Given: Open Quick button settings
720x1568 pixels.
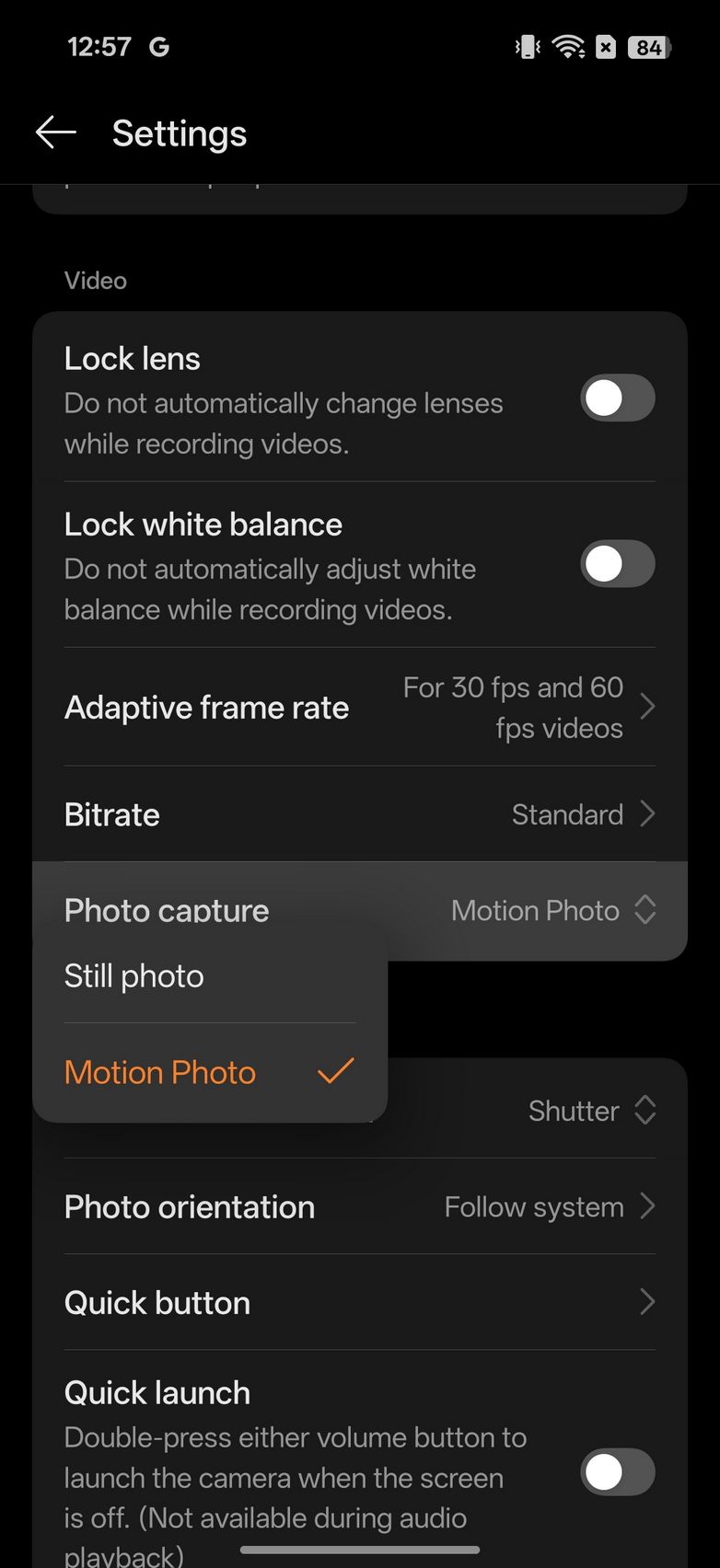Looking at the screenshot, I should 359,1302.
